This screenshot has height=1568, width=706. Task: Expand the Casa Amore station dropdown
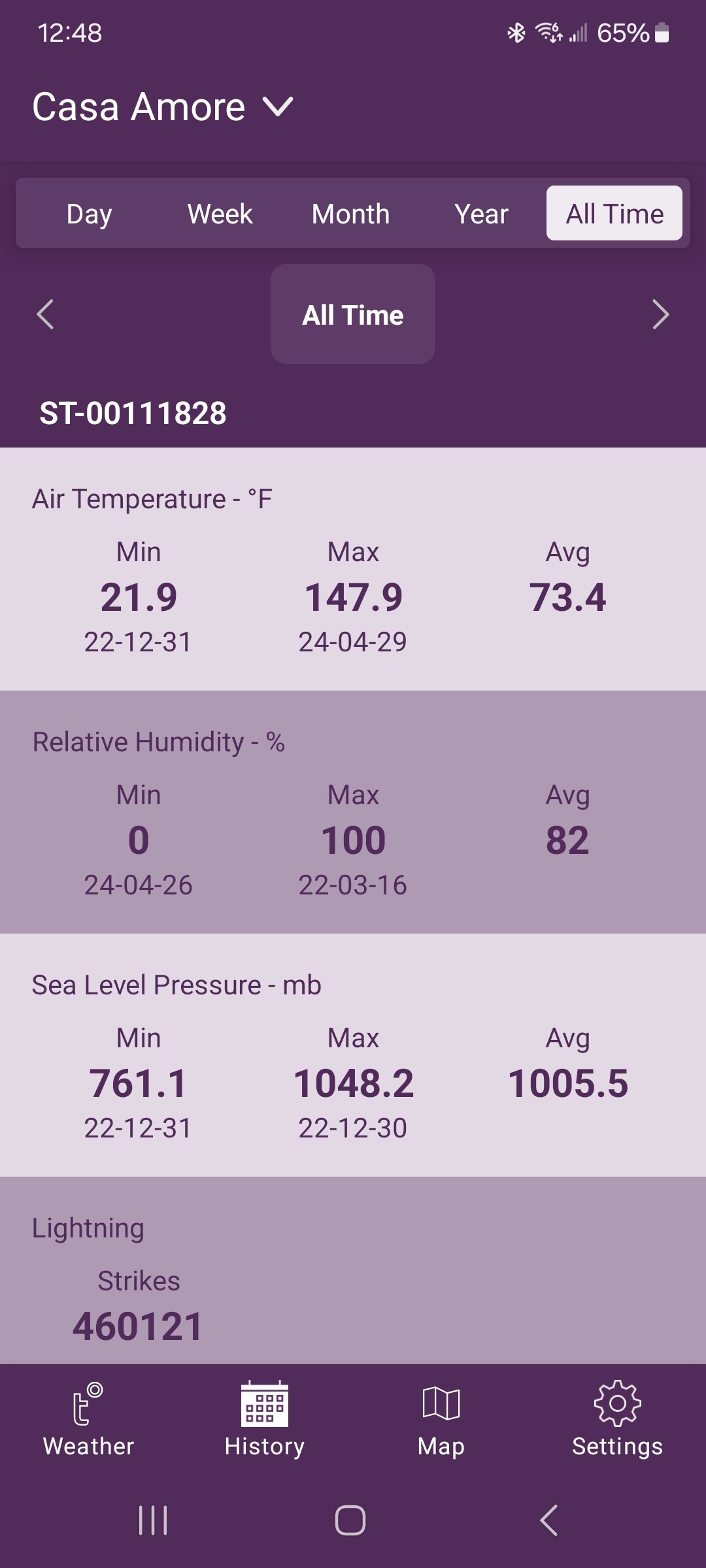[163, 106]
